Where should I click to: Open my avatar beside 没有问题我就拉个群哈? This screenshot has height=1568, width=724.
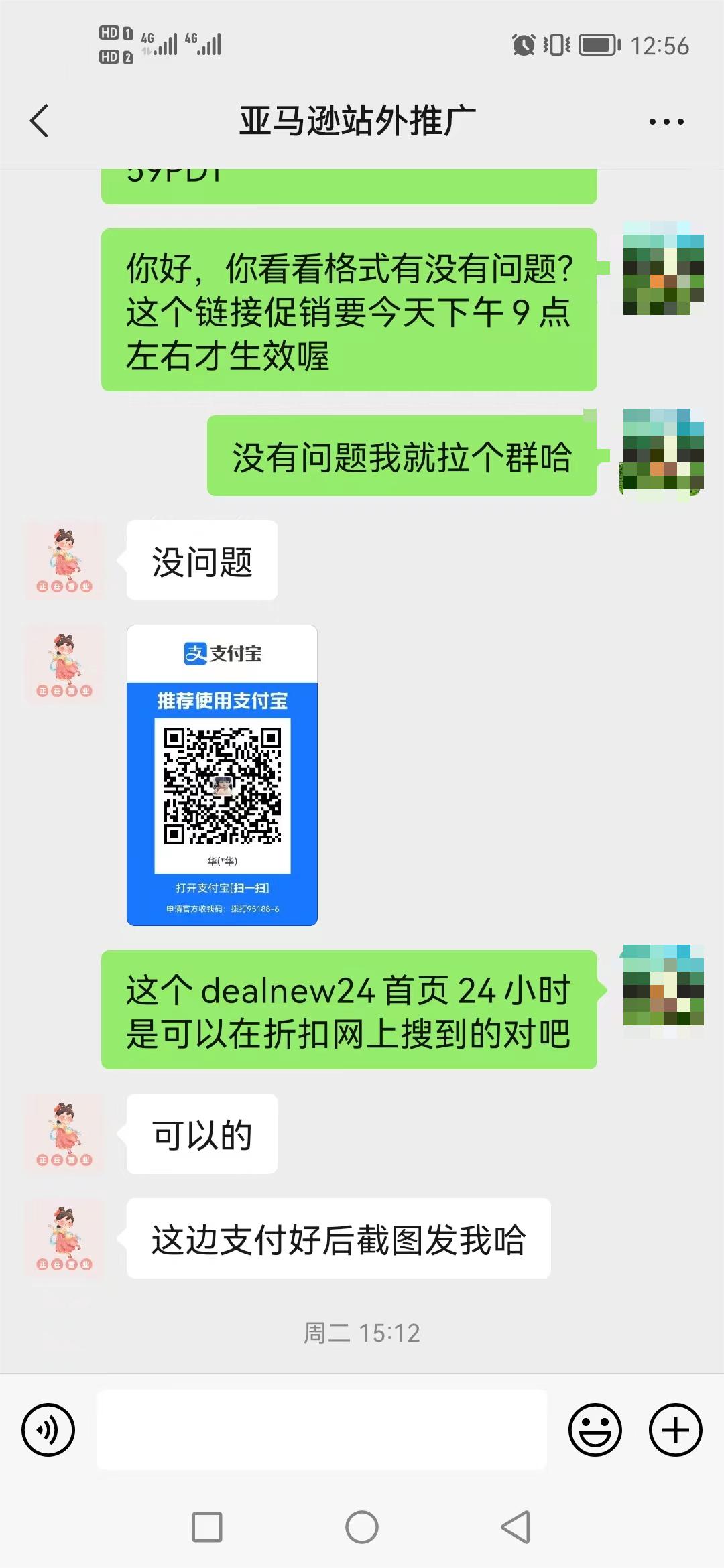(x=662, y=454)
